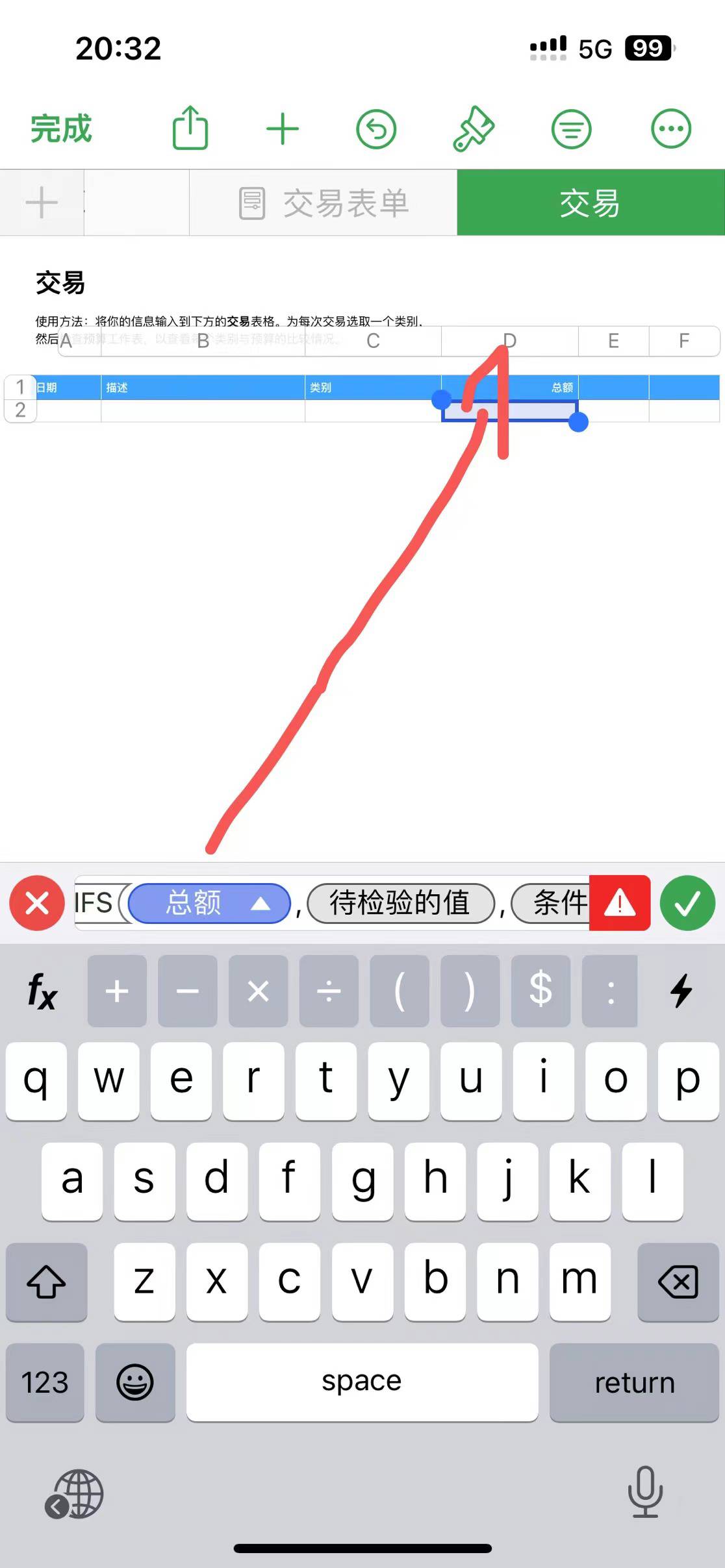Tap 完成 to finish editing
The image size is (725, 1568).
(x=61, y=129)
